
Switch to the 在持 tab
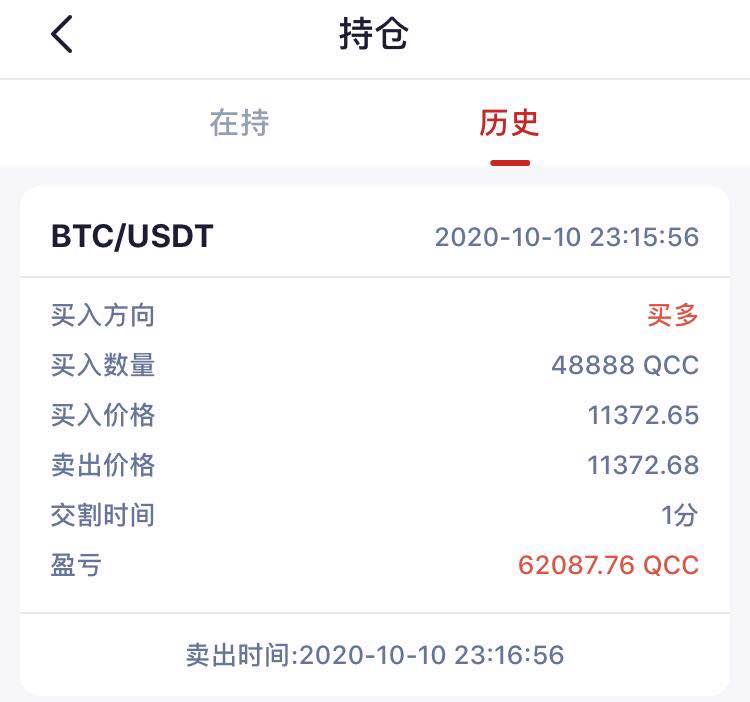tap(239, 123)
